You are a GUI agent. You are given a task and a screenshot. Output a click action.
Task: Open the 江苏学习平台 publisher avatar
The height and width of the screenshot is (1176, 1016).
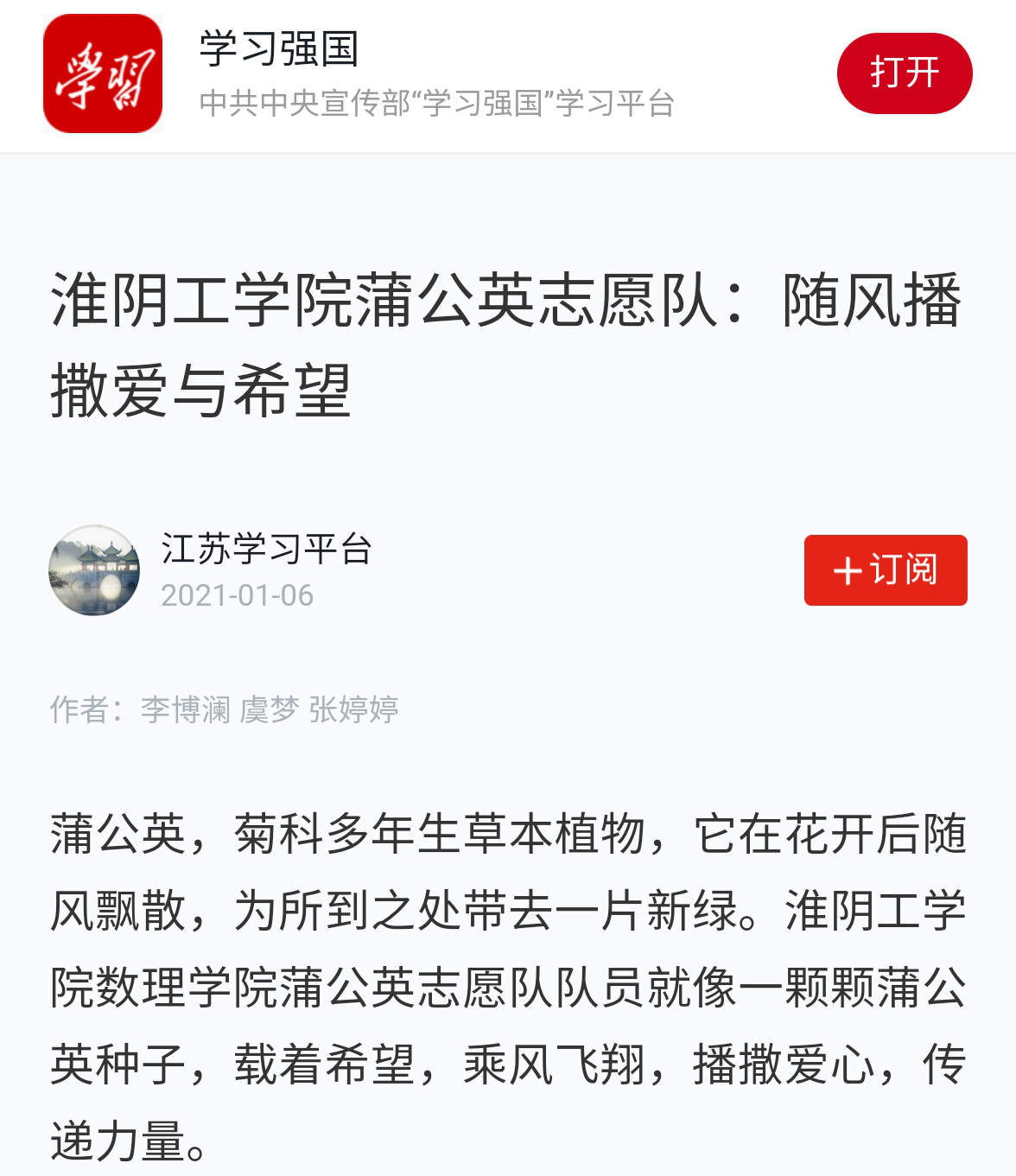[94, 570]
